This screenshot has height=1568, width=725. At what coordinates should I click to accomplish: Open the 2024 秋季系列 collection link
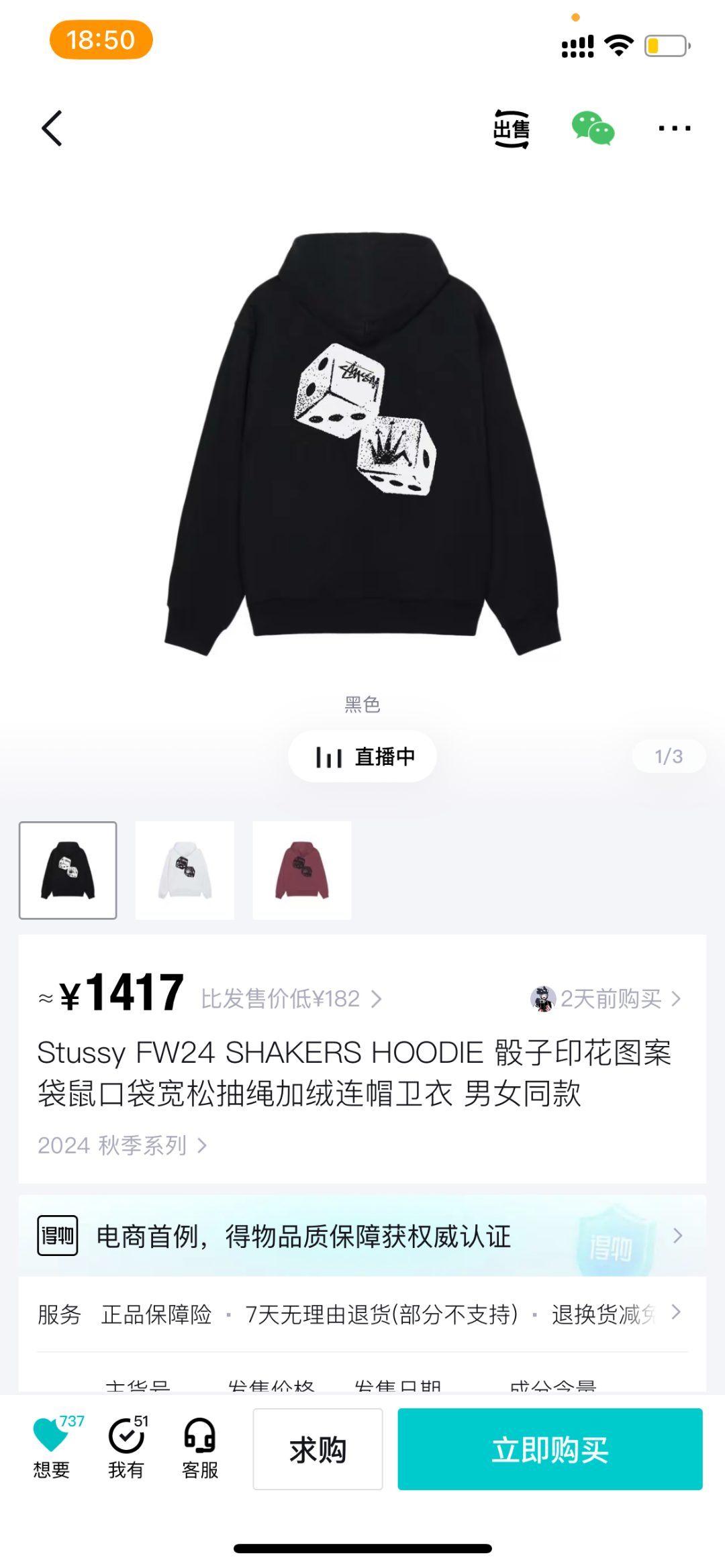tap(122, 1145)
